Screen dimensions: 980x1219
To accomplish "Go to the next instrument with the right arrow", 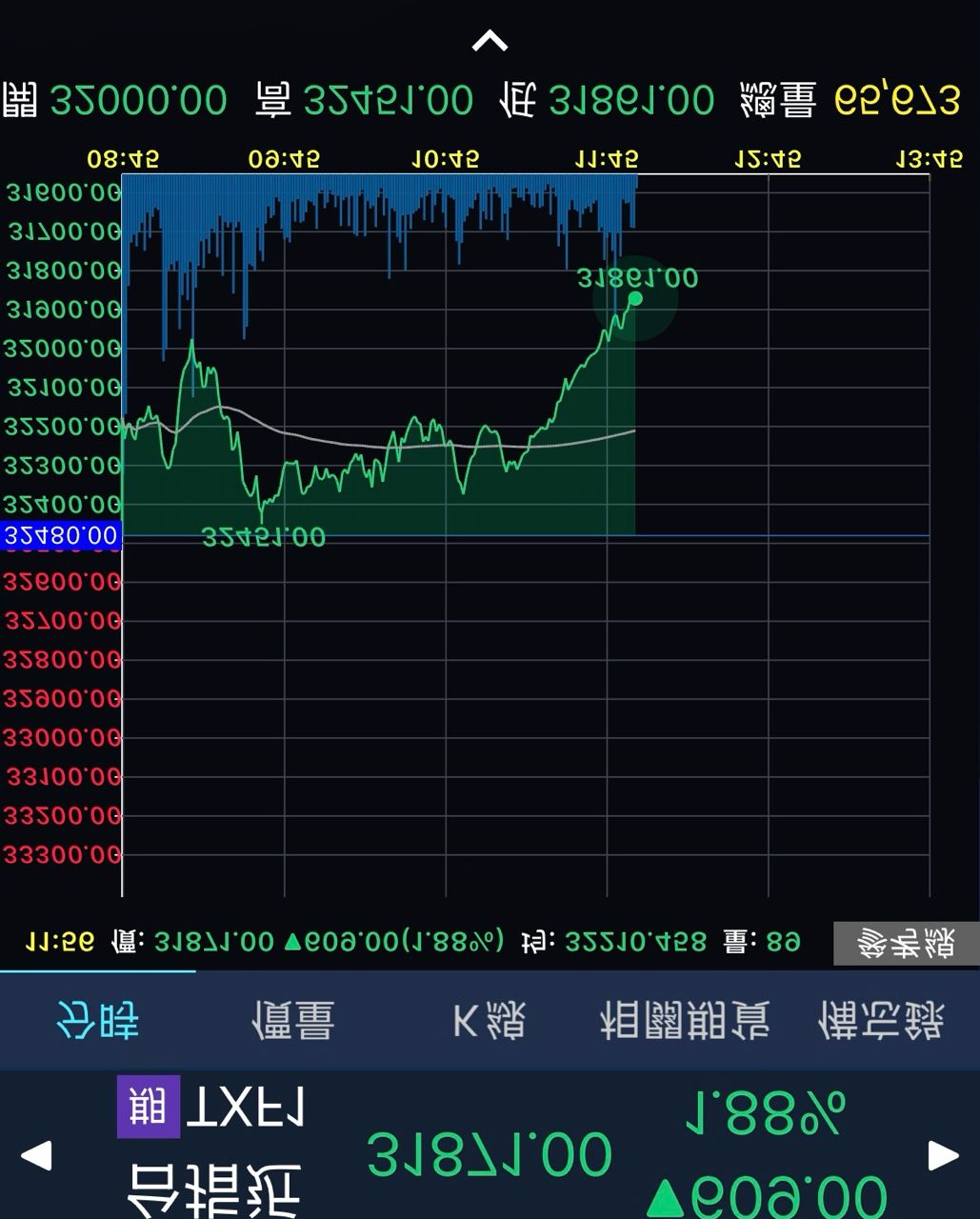I will coord(943,1156).
